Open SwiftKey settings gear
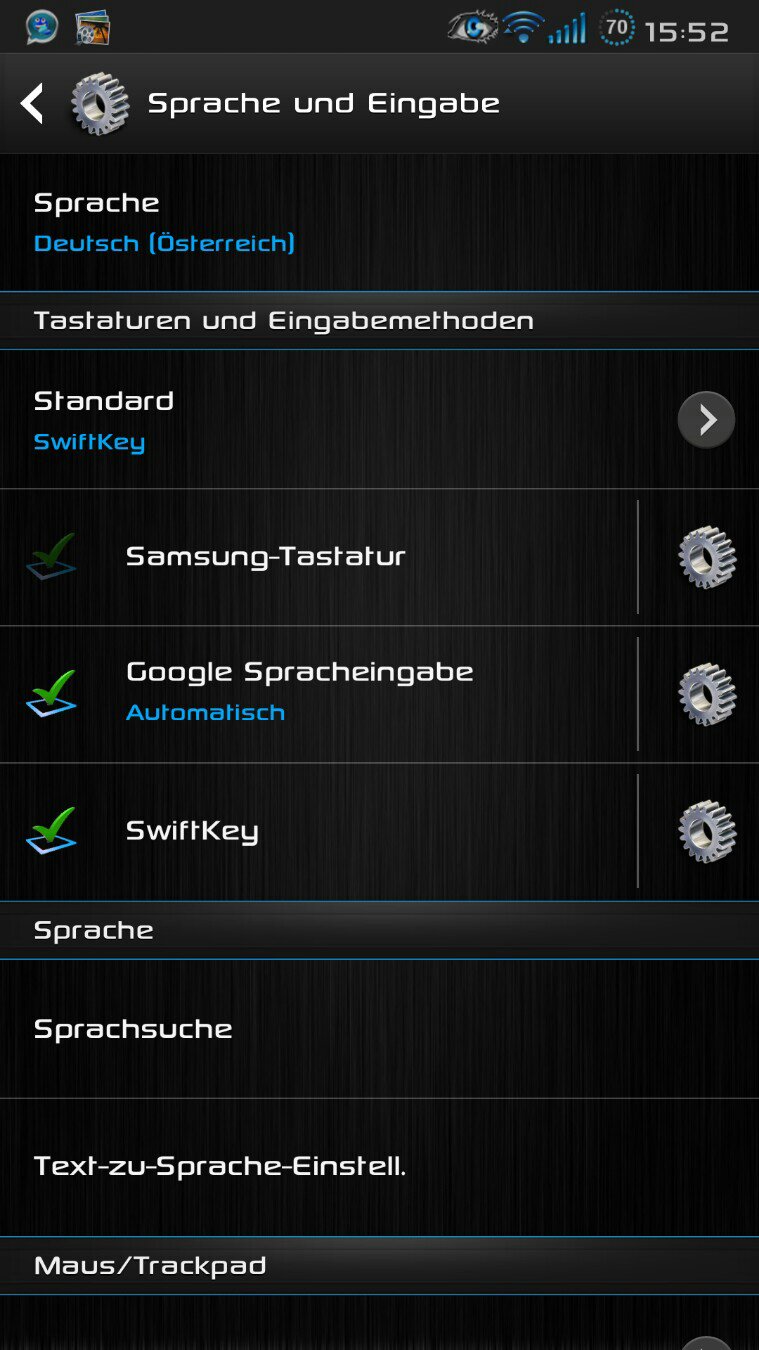Image resolution: width=759 pixels, height=1350 pixels. tap(707, 831)
